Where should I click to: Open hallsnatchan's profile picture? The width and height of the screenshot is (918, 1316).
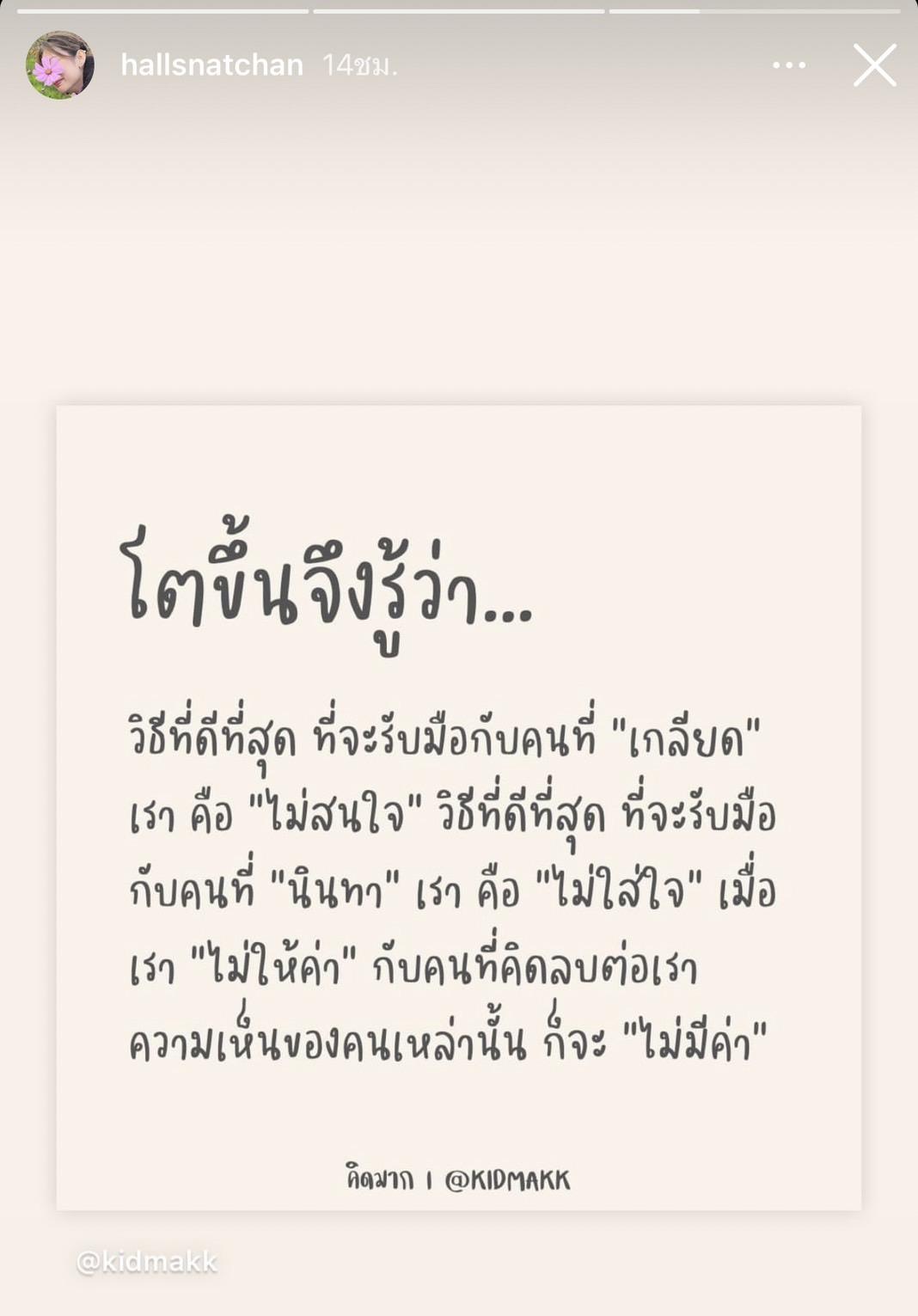(59, 65)
